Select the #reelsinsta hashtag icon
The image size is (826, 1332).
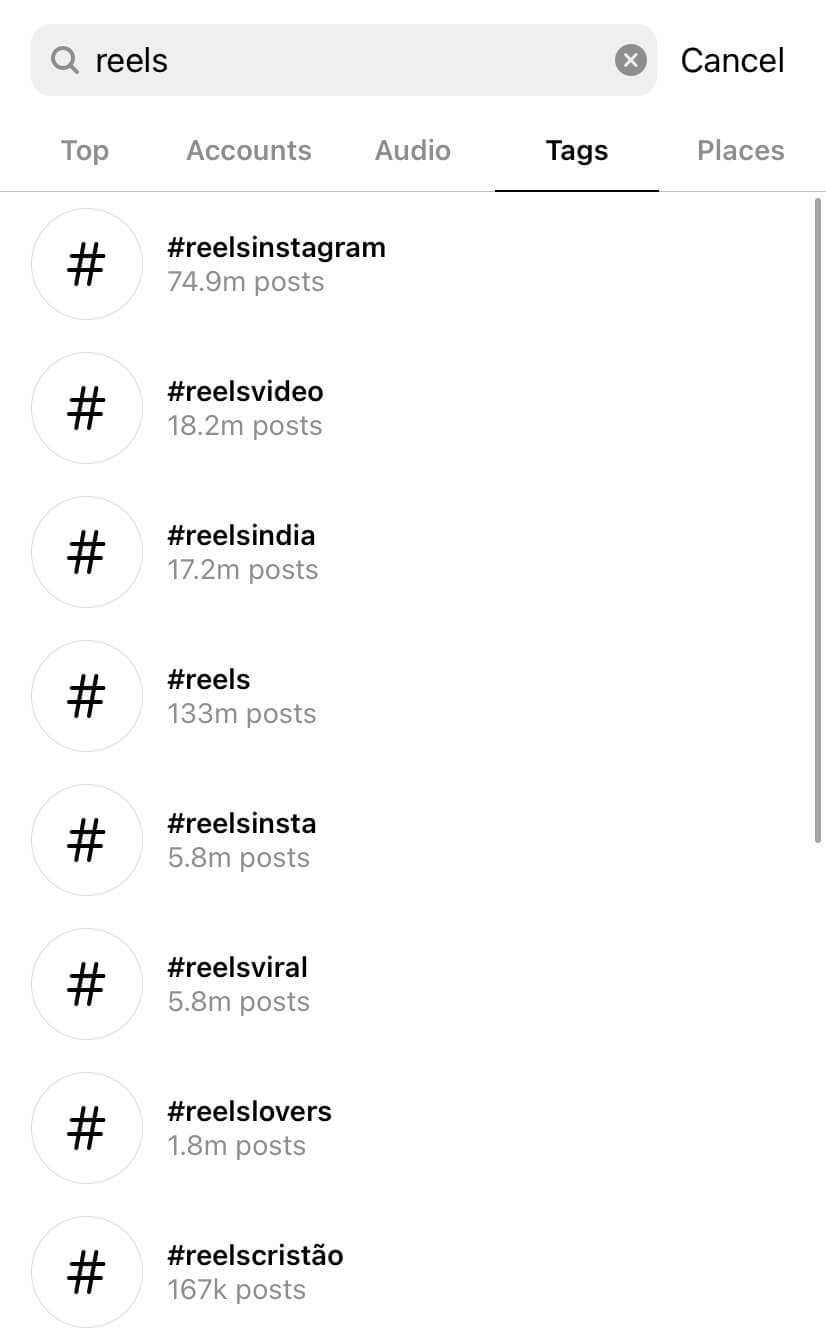87,840
